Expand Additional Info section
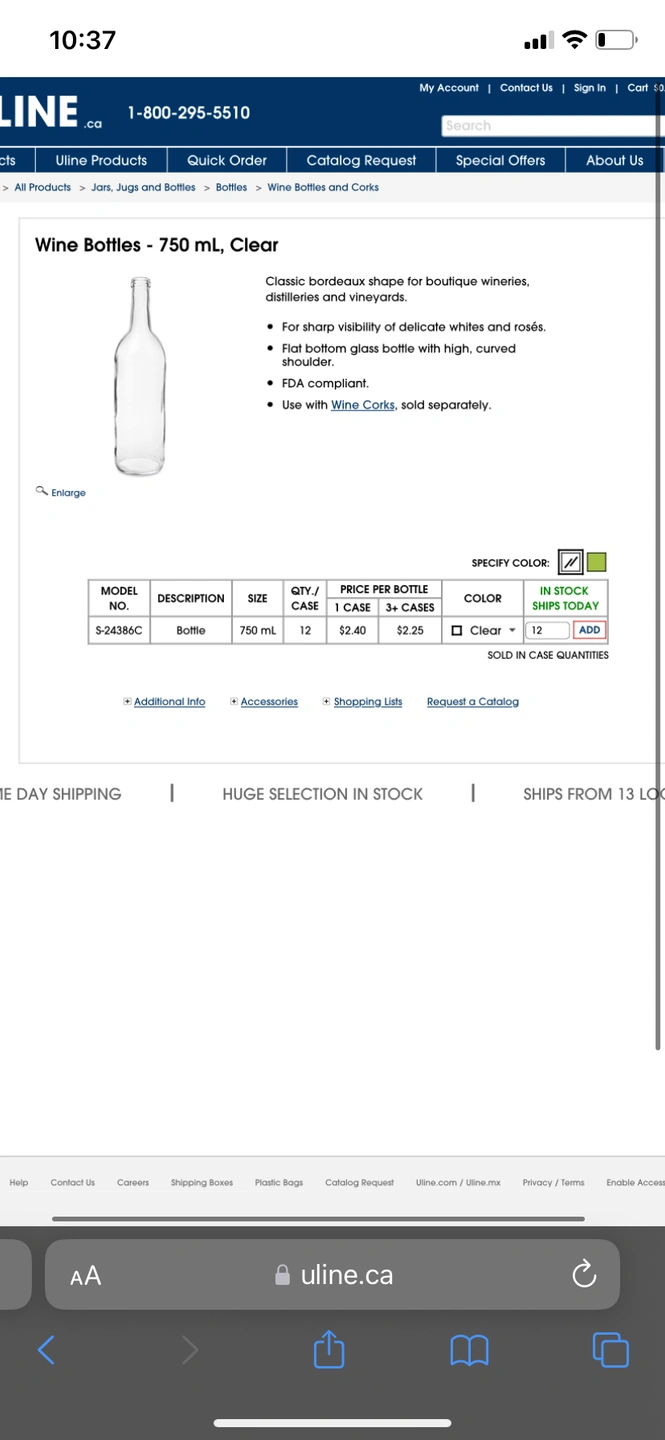This screenshot has height=1440, width=665. pyautogui.click(x=169, y=702)
